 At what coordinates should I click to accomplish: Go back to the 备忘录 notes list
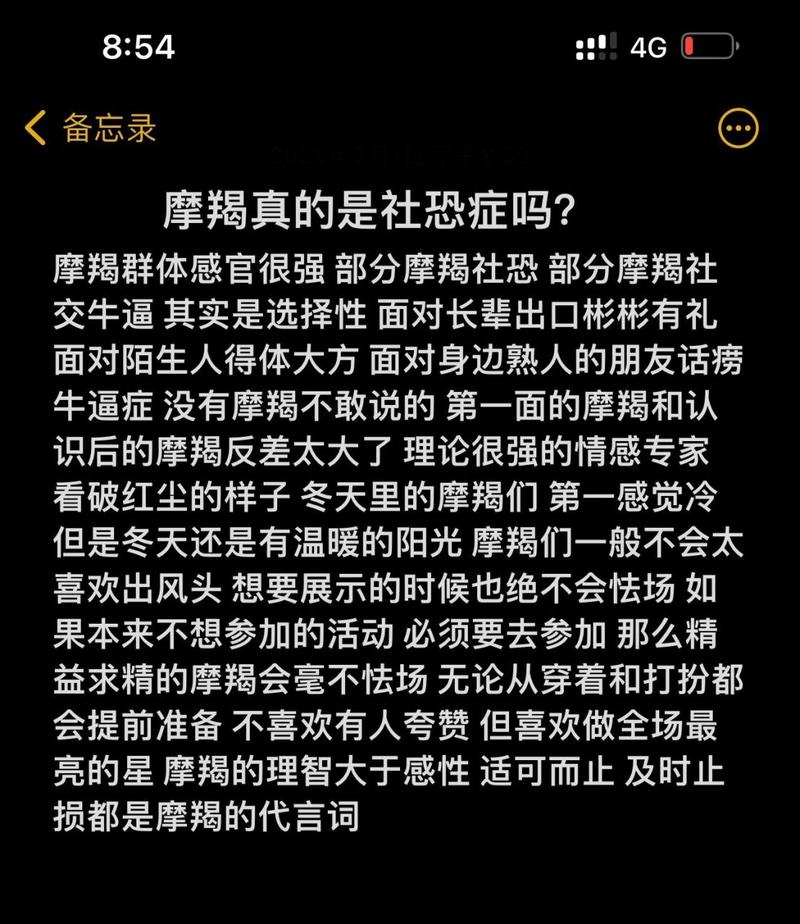click(90, 129)
